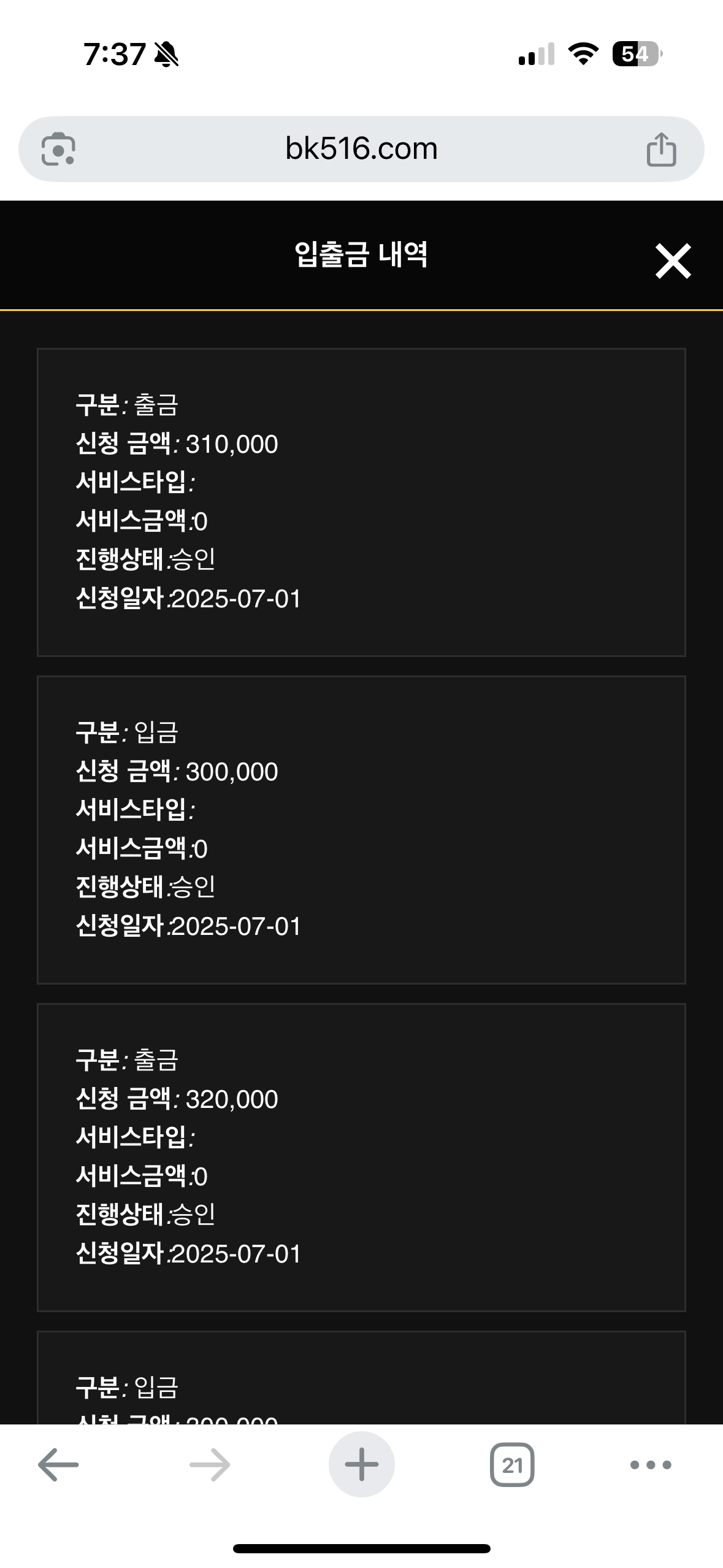The width and height of the screenshot is (723, 1568).
Task: Open the browser overflow menu
Action: (x=651, y=1465)
